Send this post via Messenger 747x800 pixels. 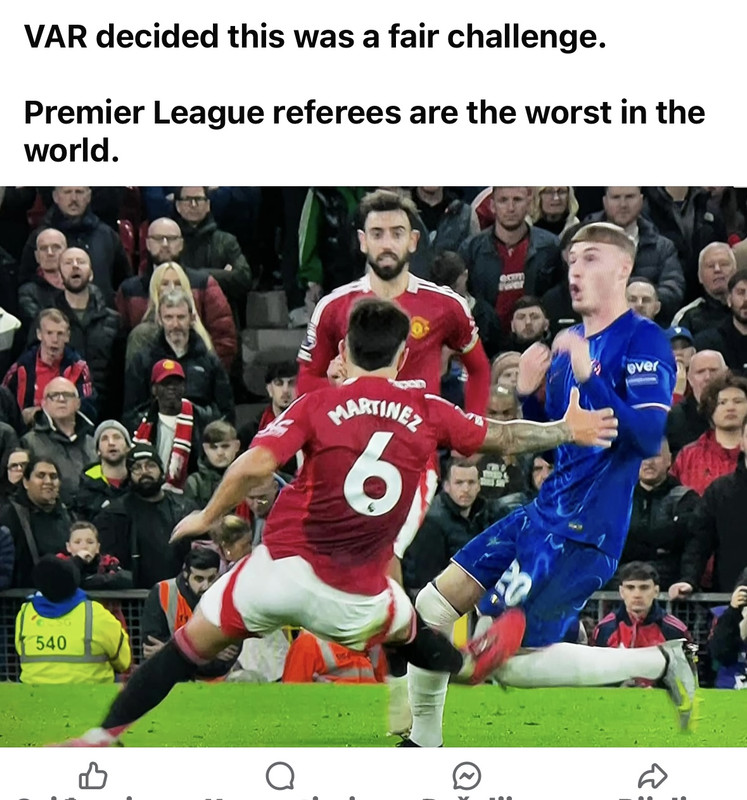466,776
